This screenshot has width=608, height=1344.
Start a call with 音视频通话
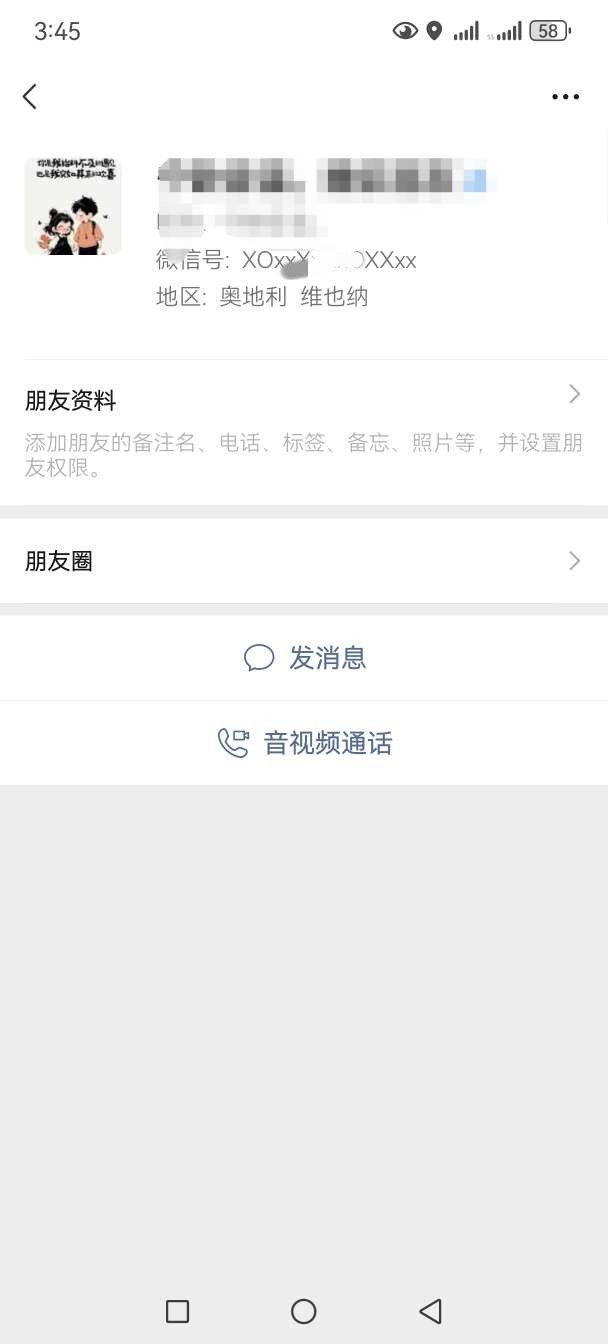[x=305, y=743]
